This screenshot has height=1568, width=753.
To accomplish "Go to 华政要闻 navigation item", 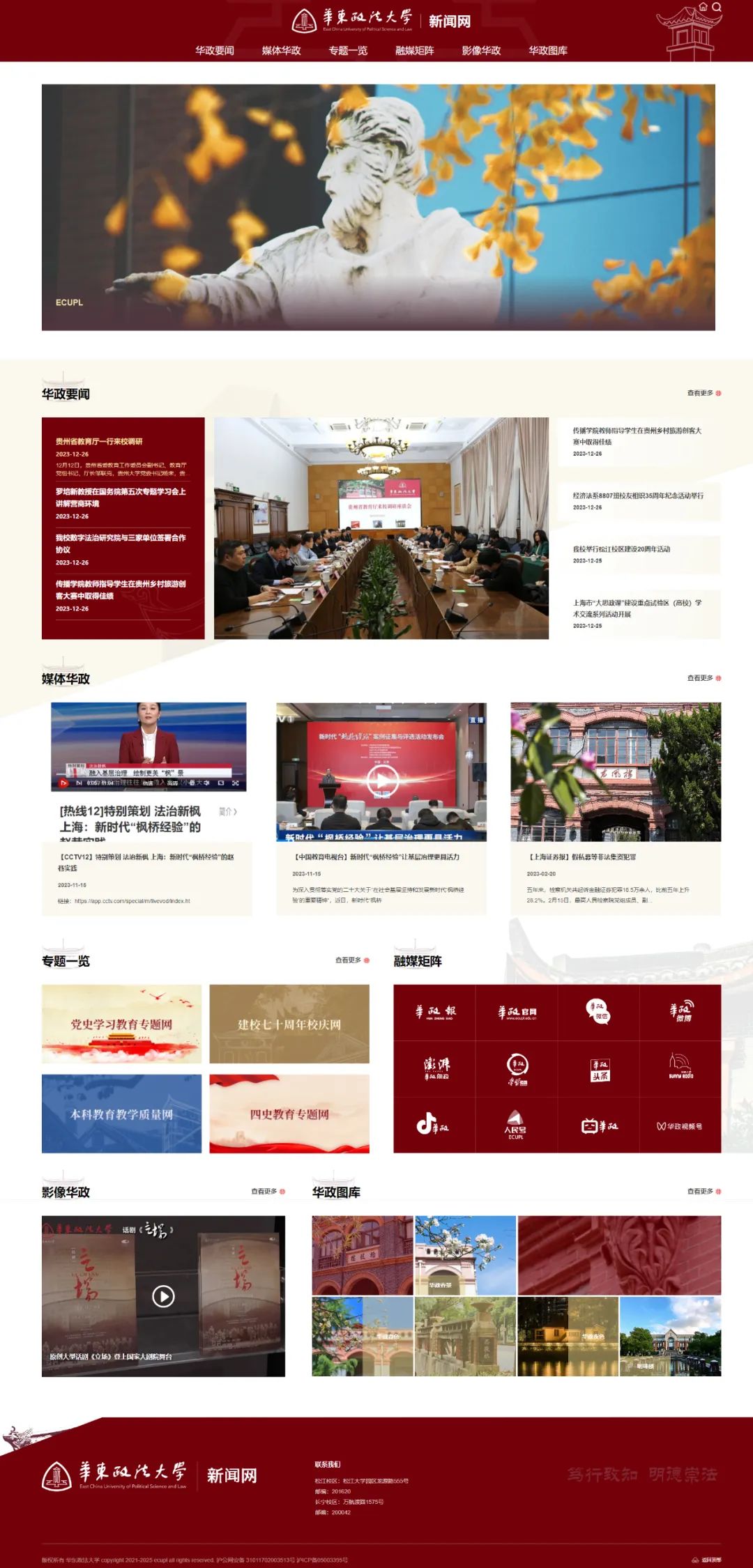I will pos(214,50).
